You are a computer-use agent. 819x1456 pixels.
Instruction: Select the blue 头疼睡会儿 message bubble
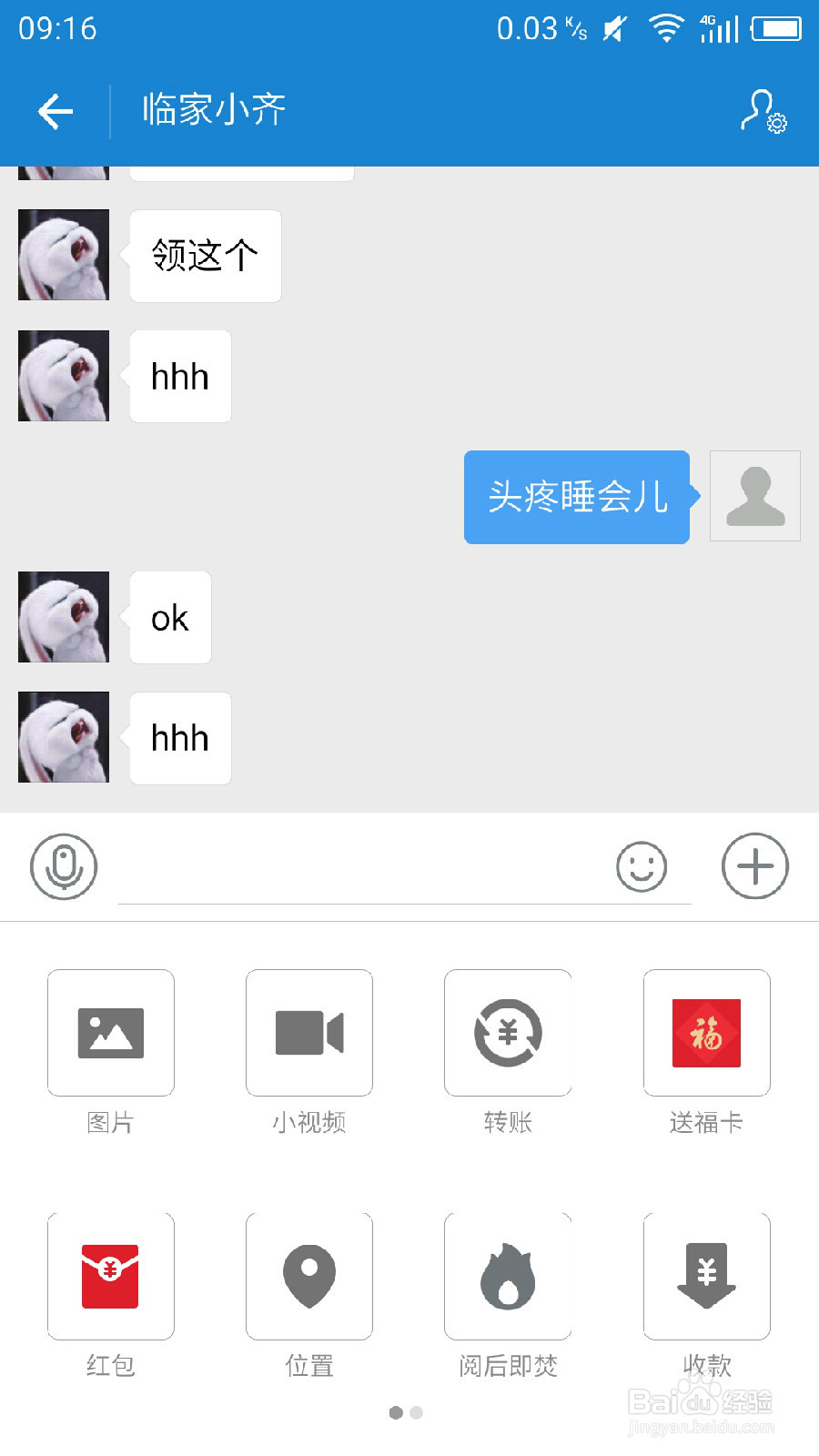pyautogui.click(x=576, y=496)
